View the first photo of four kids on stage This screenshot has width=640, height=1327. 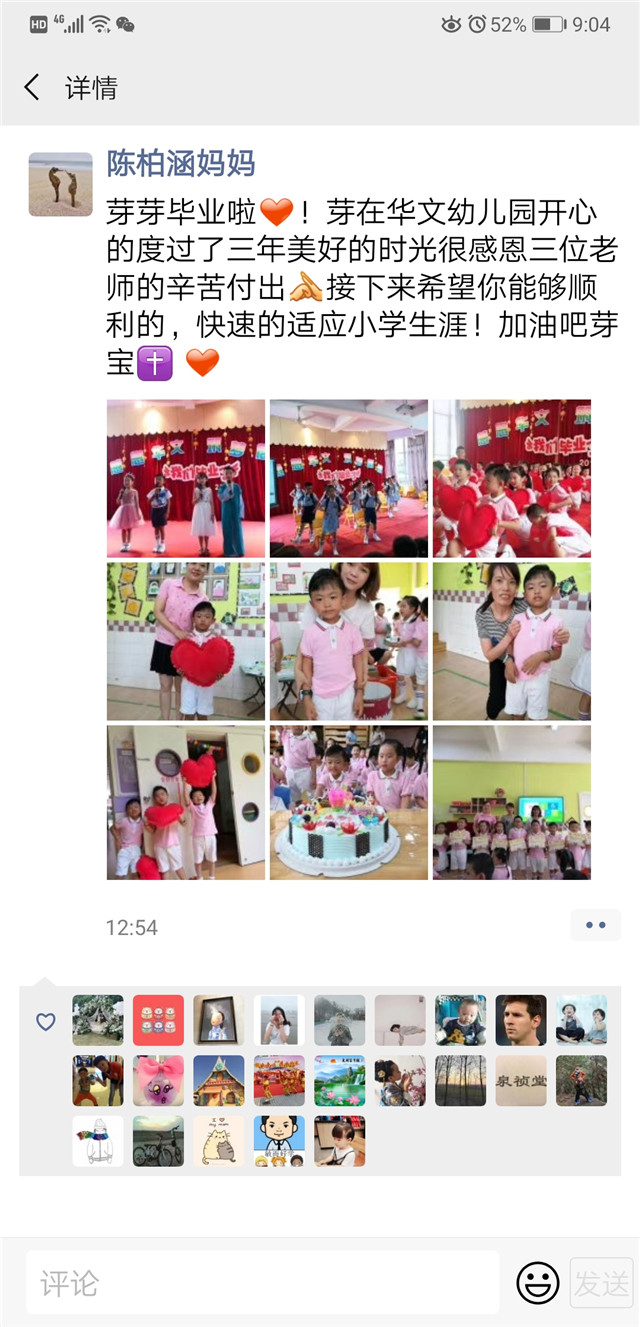[x=186, y=478]
